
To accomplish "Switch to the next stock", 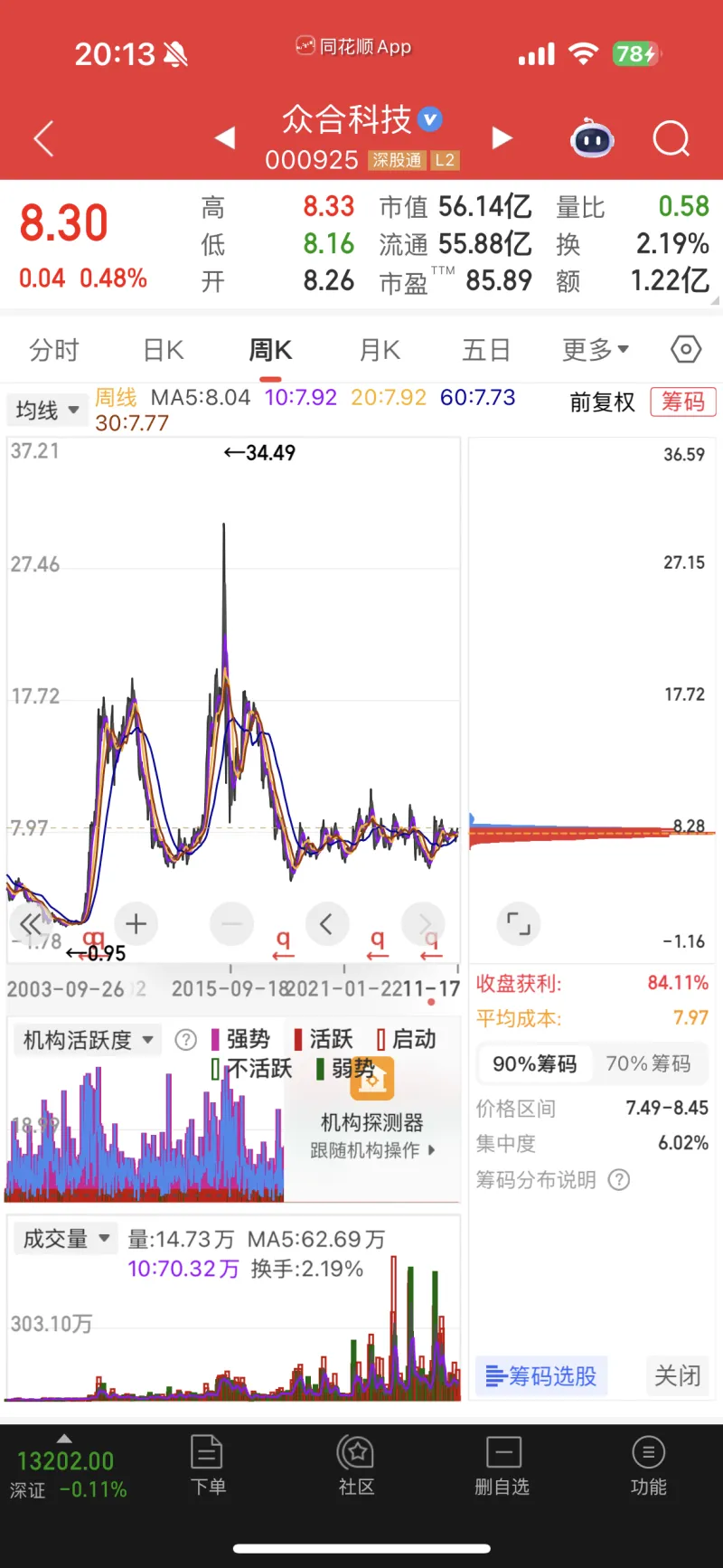I will tap(502, 137).
